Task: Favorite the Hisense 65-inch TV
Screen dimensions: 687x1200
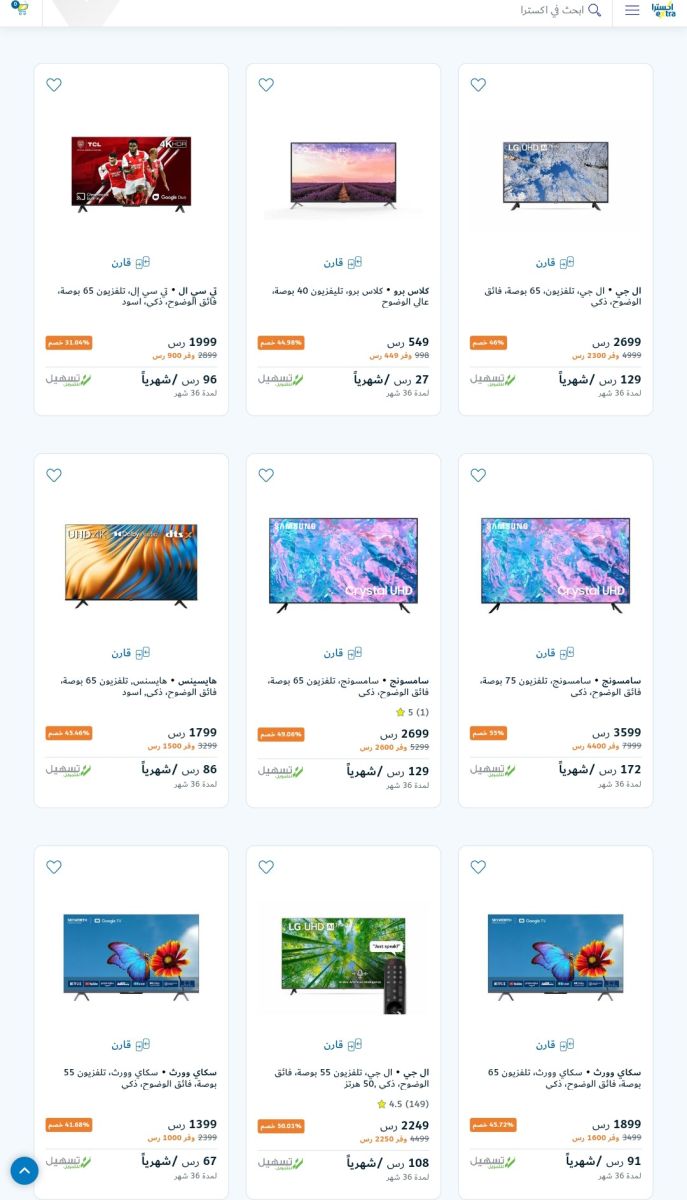Action: click(54, 476)
